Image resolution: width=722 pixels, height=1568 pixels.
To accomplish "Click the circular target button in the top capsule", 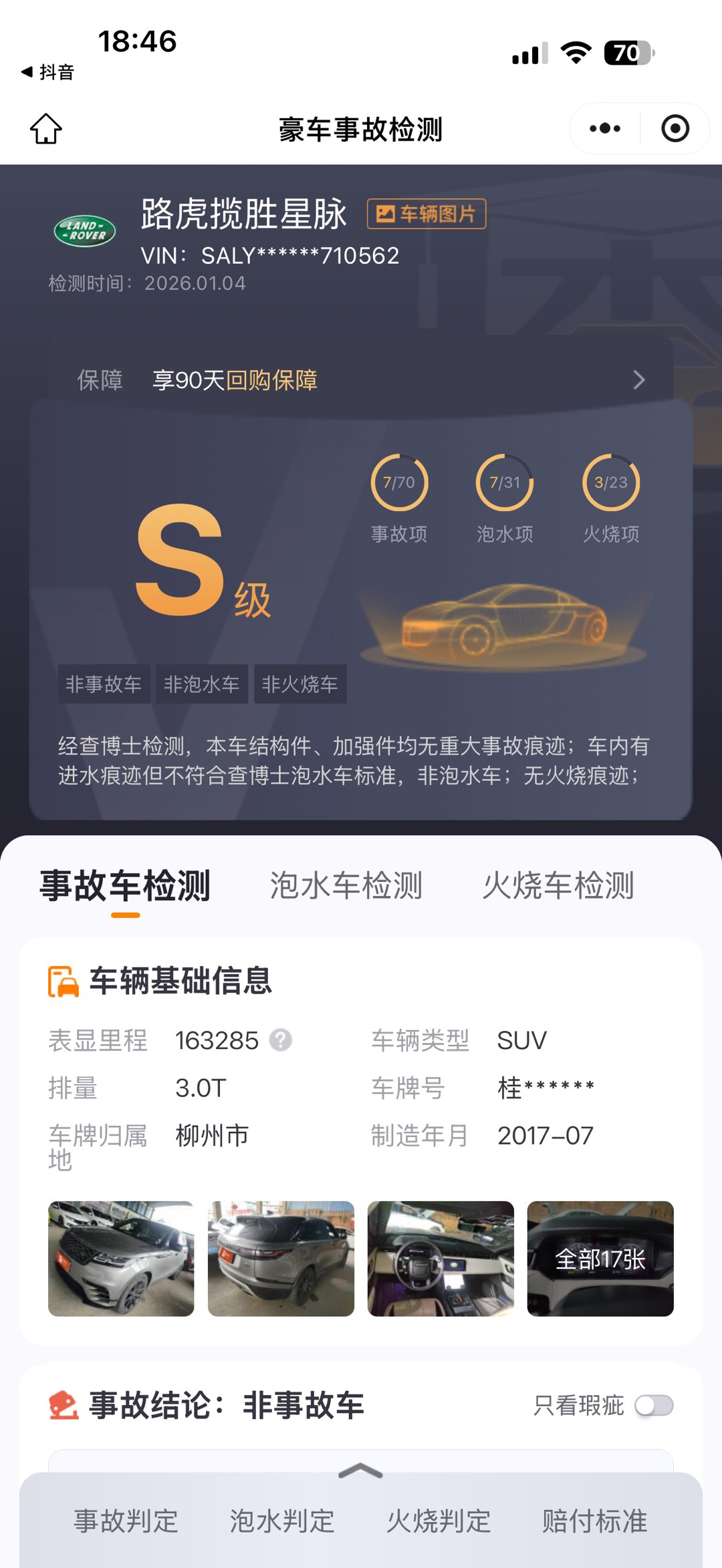I will pos(675,128).
